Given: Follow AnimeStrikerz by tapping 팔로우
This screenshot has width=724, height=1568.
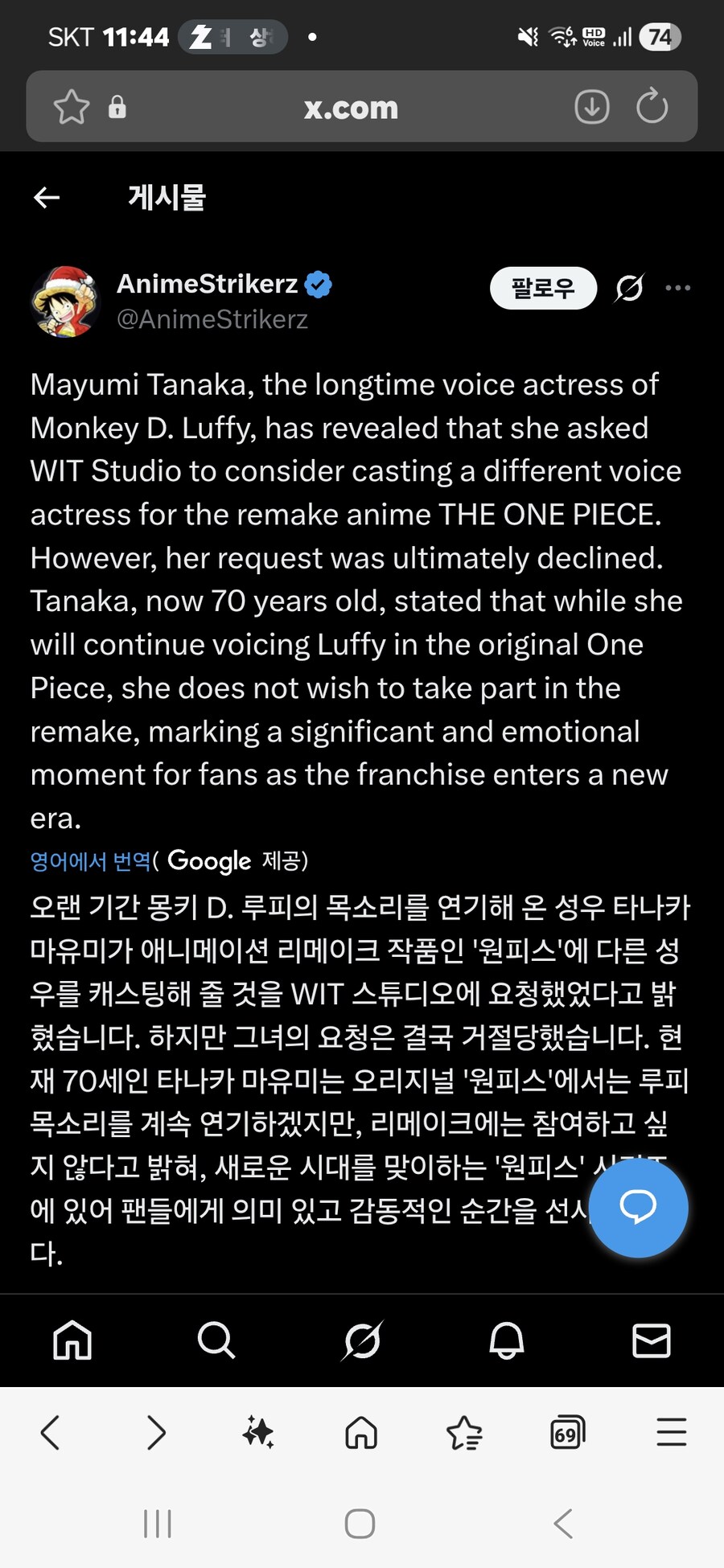Looking at the screenshot, I should (x=543, y=287).
